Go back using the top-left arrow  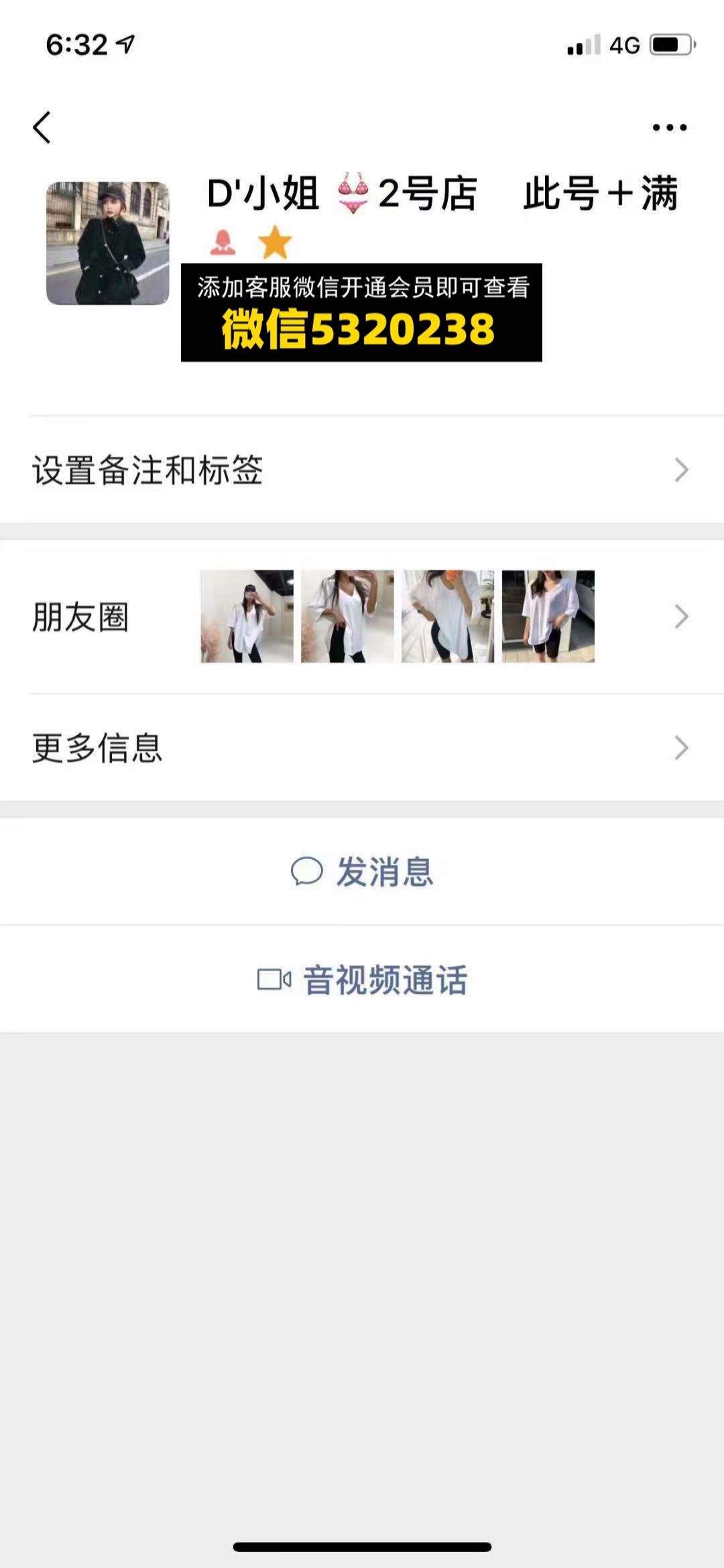coord(42,127)
